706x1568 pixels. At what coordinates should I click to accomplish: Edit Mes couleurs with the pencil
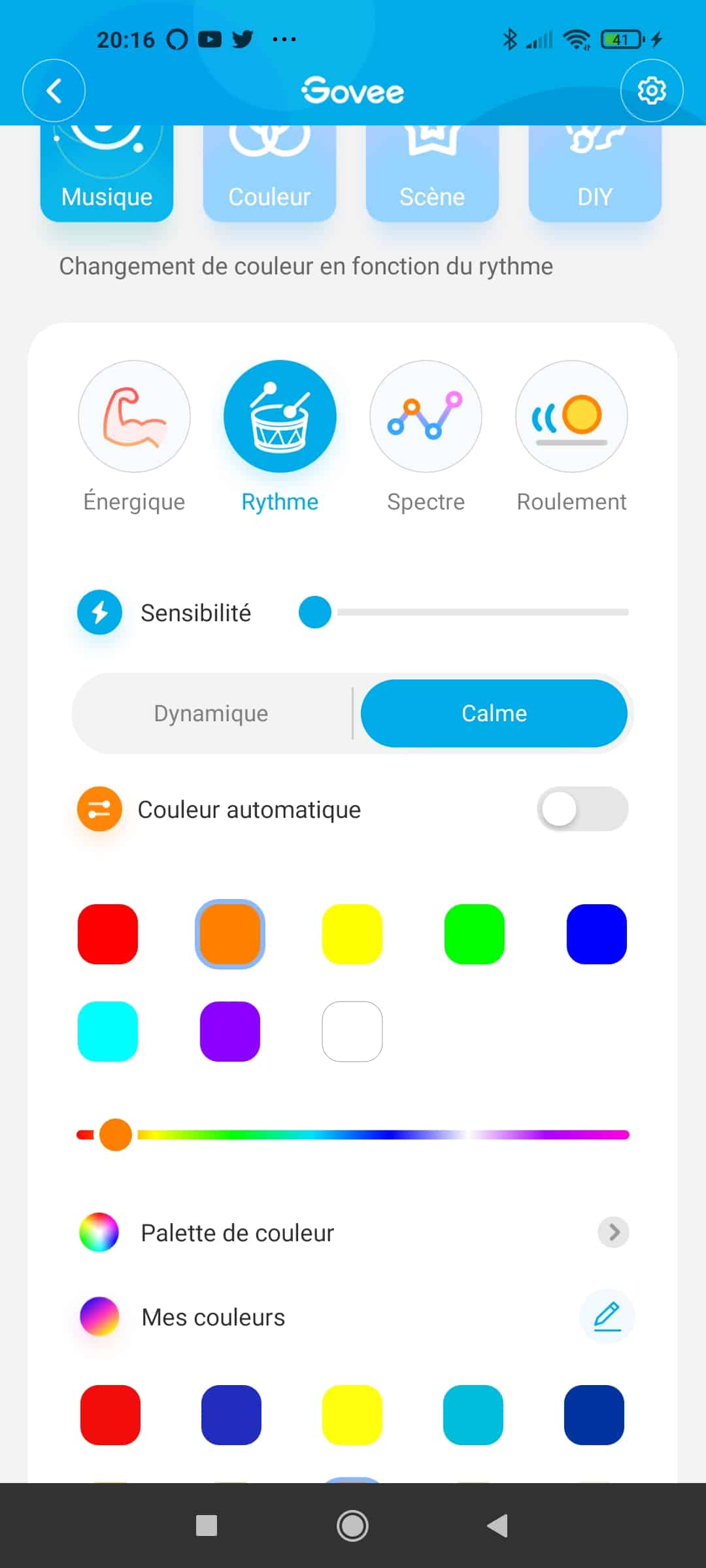coord(607,1316)
